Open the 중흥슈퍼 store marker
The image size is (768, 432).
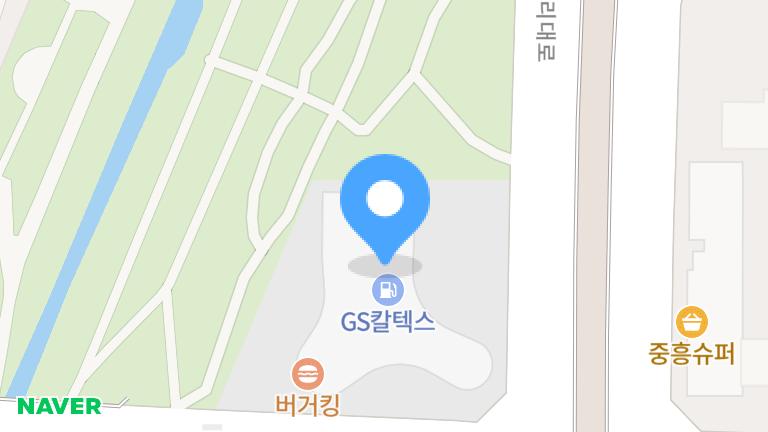coord(691,323)
